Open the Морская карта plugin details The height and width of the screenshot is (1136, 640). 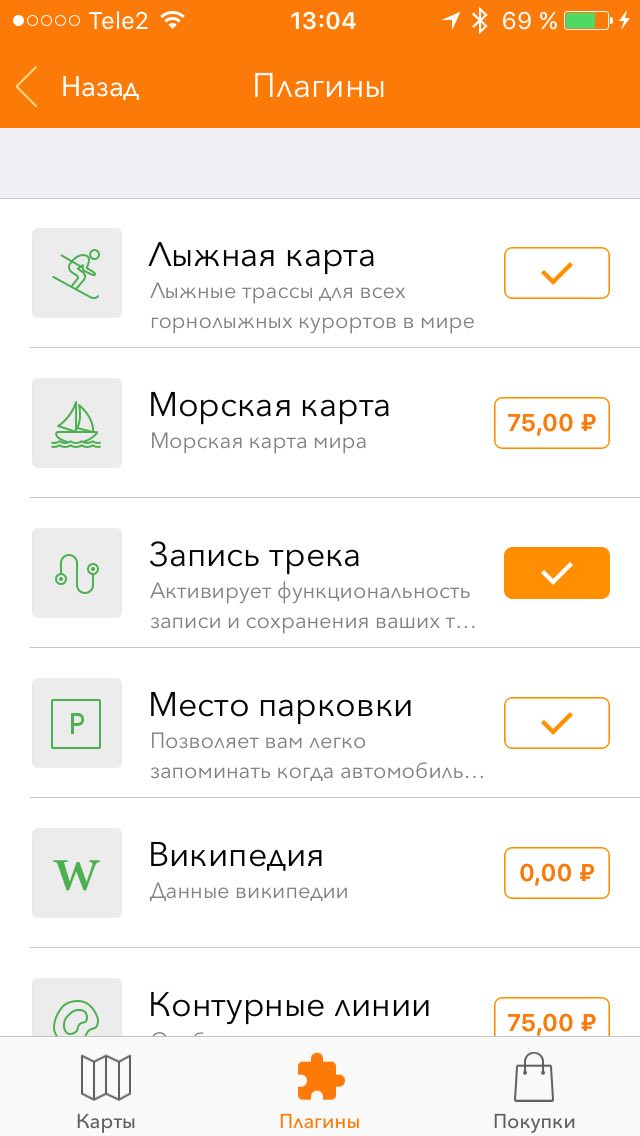[x=320, y=423]
